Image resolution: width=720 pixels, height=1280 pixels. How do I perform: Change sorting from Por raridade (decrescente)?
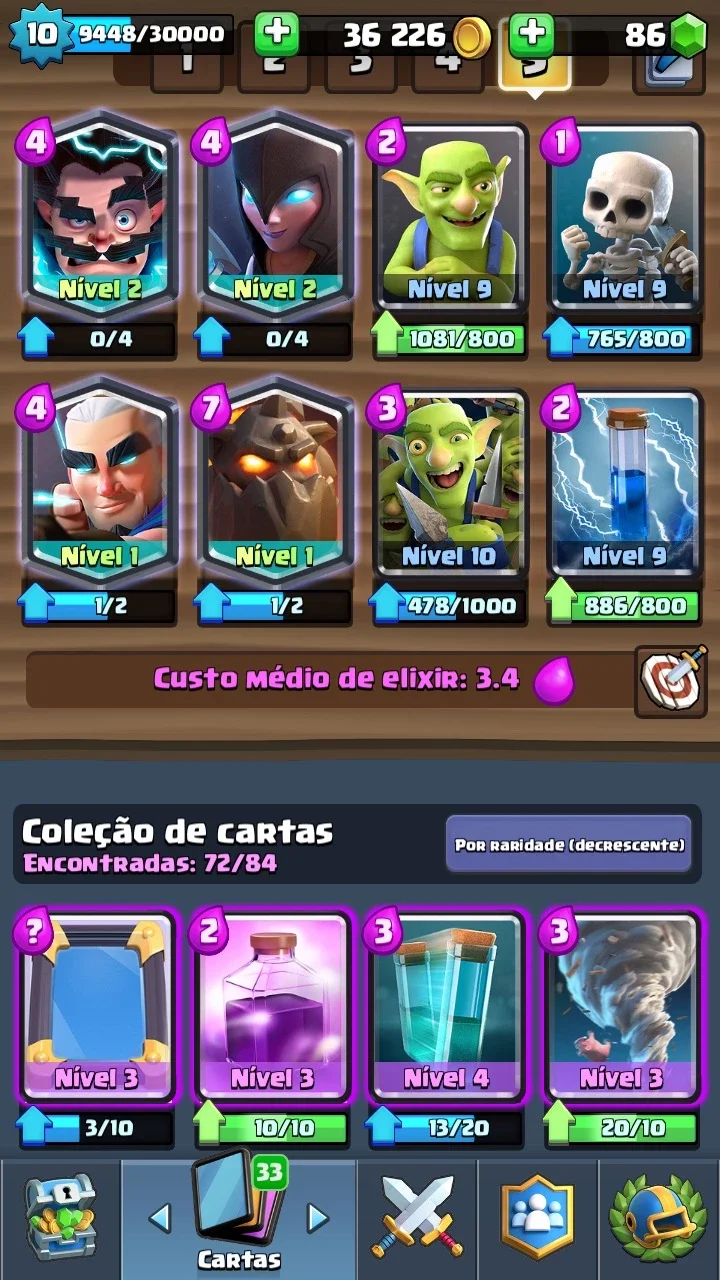[x=569, y=844]
